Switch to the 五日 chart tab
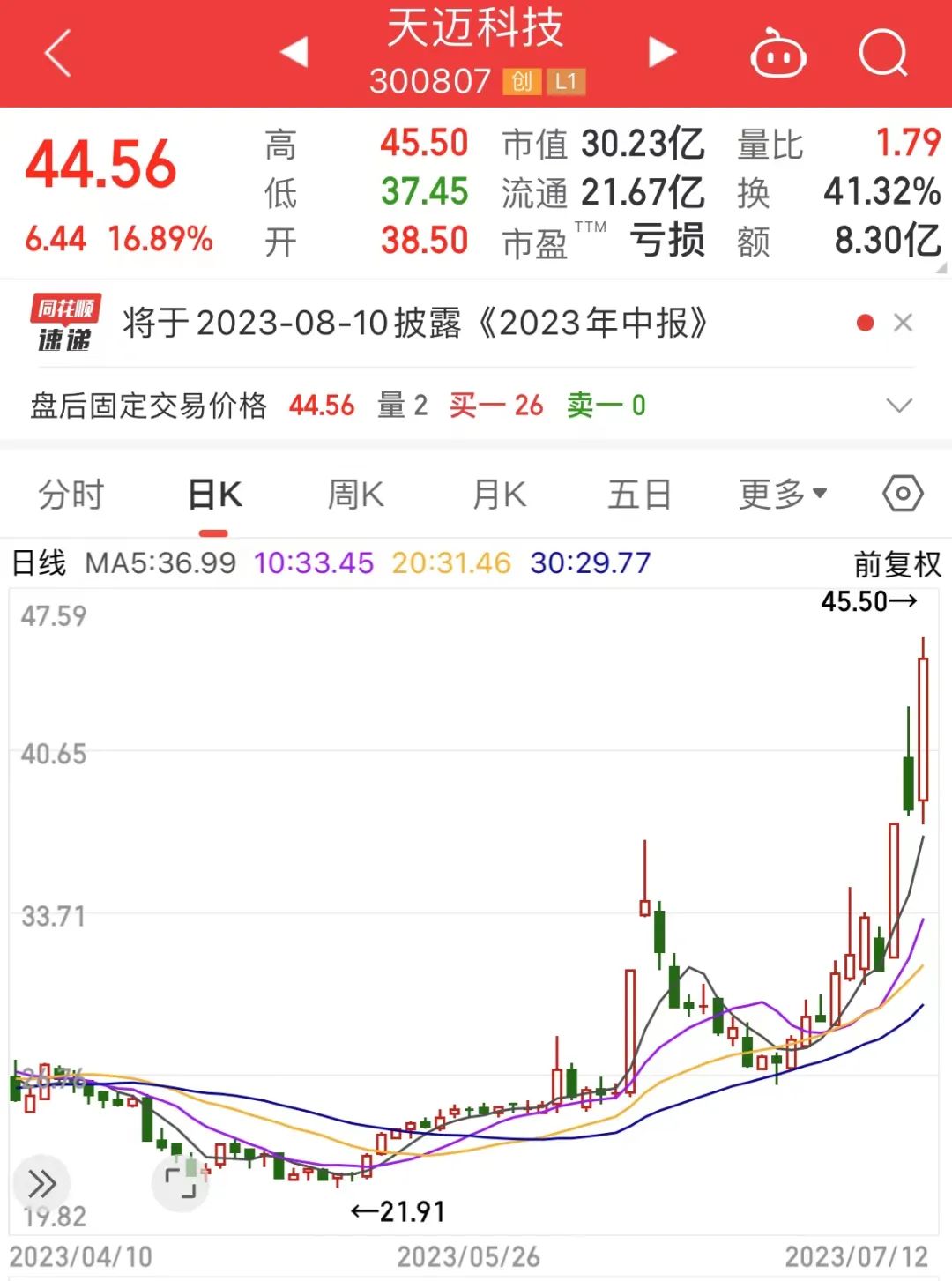The height and width of the screenshot is (1281, 952). click(640, 495)
